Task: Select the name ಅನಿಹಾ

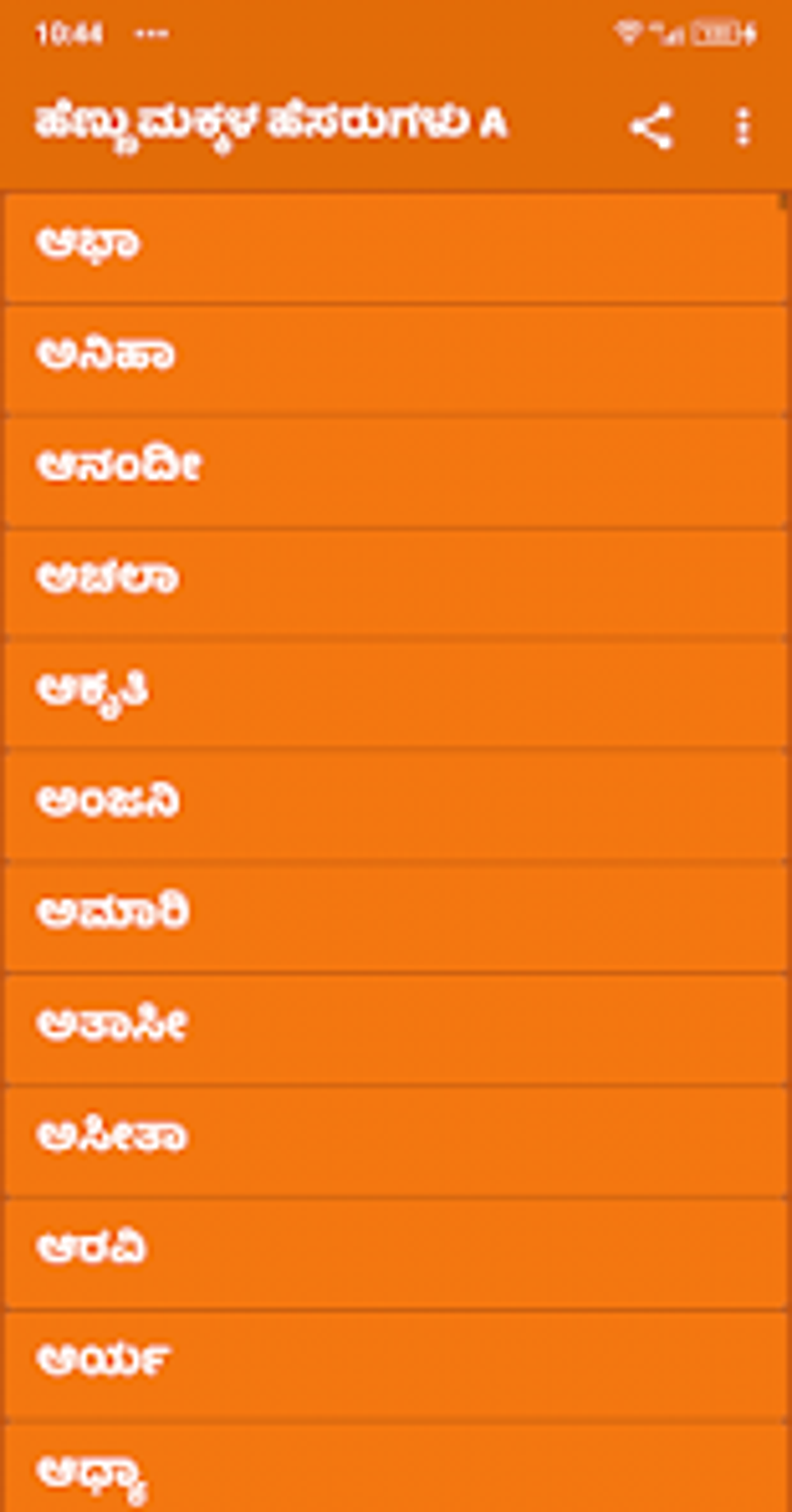Action: click(396, 358)
